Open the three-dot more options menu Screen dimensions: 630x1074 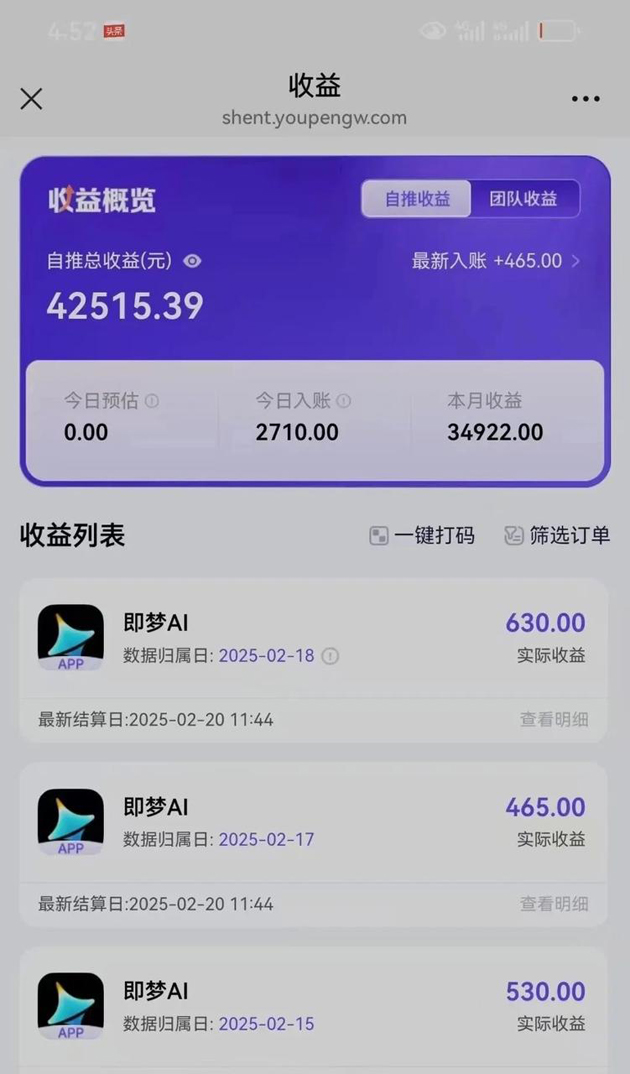point(585,98)
